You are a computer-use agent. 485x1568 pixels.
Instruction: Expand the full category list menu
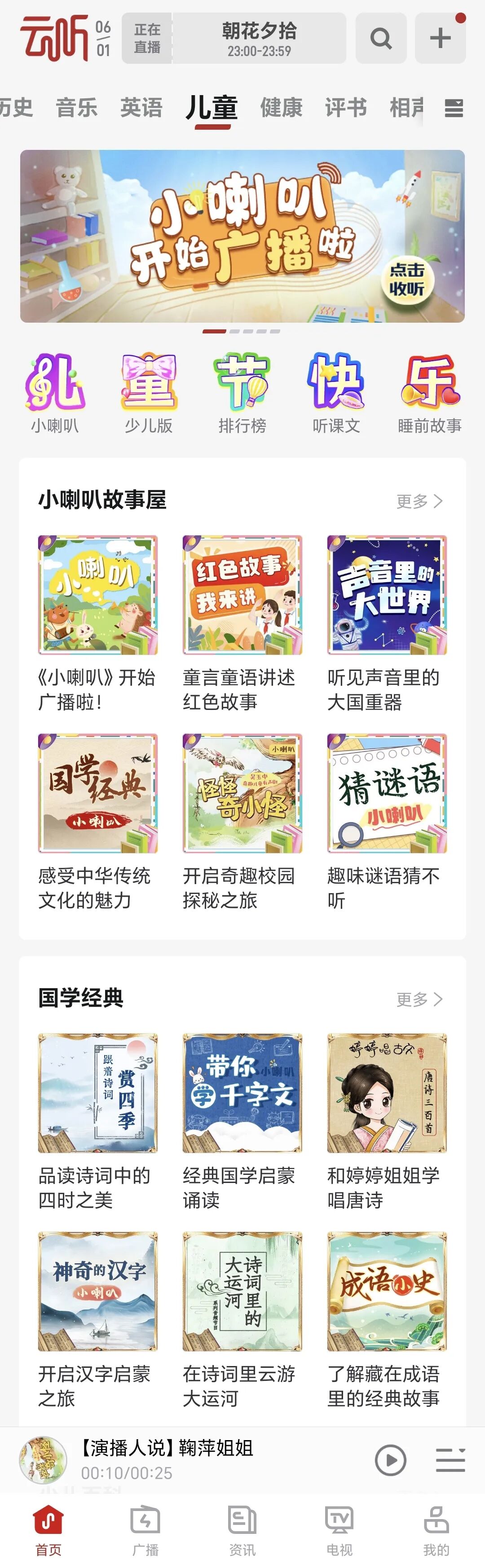(454, 108)
